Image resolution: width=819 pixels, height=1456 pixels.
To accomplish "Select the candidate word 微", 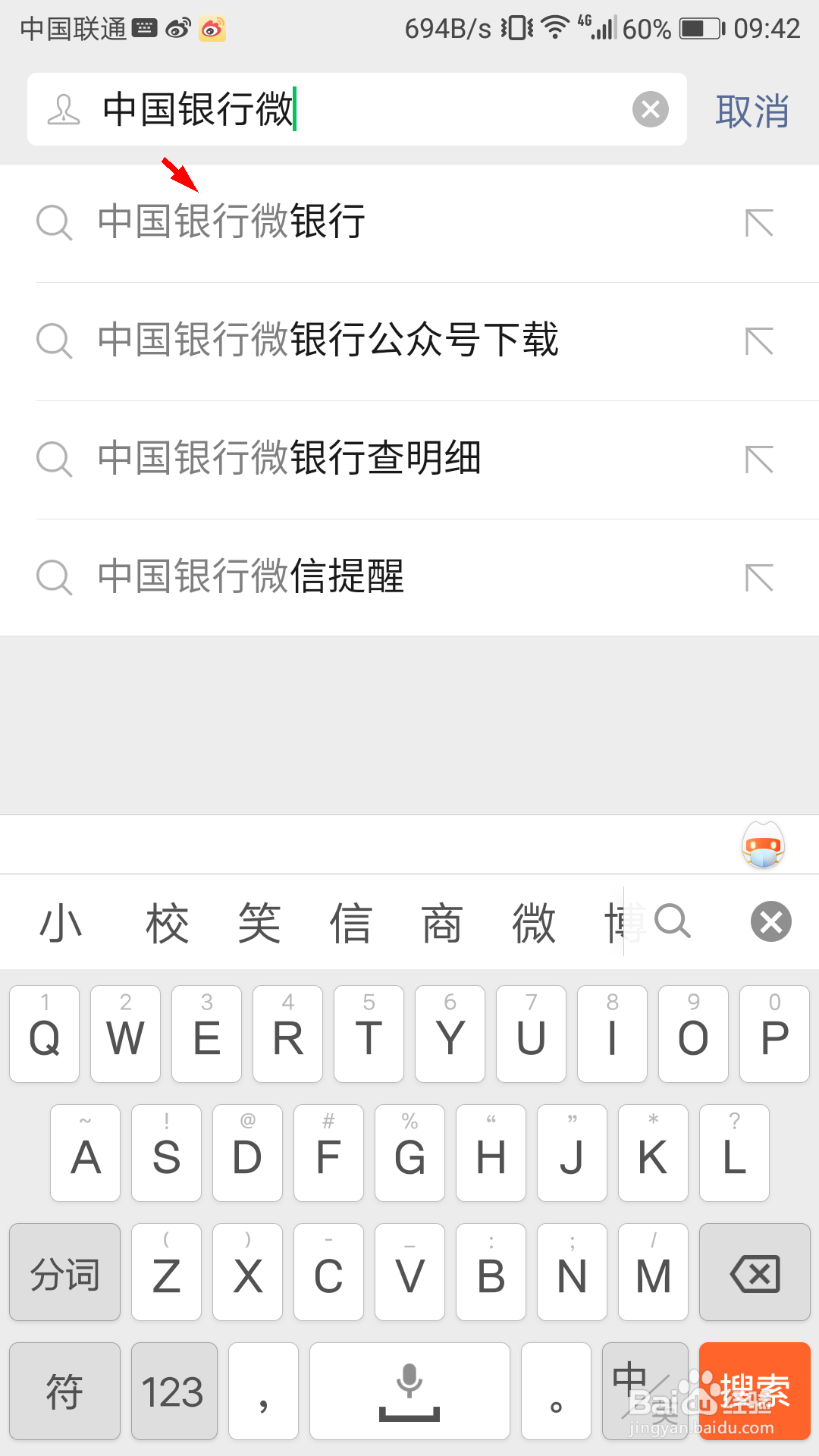I will click(x=535, y=921).
